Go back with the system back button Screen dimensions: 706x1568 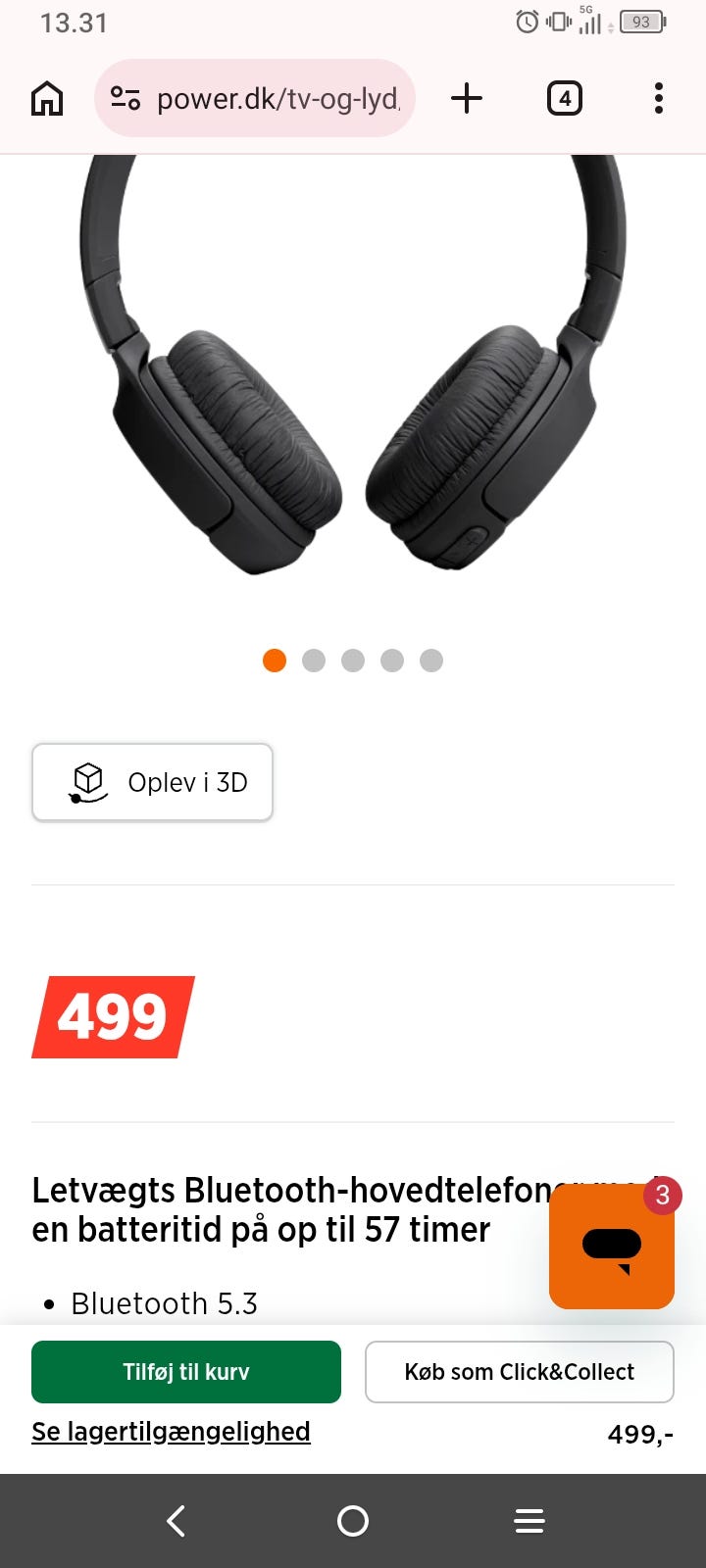tap(176, 1521)
